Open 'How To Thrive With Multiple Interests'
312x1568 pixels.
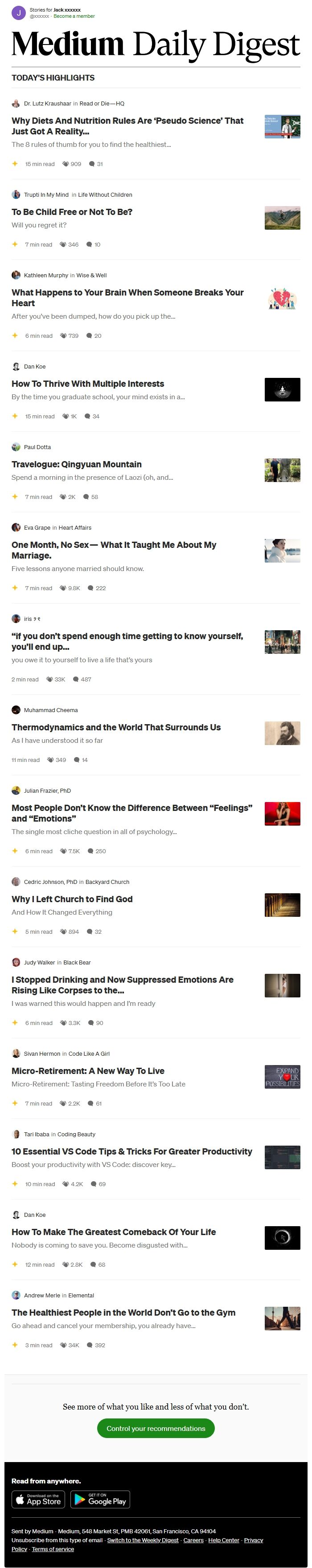pyautogui.click(x=88, y=384)
